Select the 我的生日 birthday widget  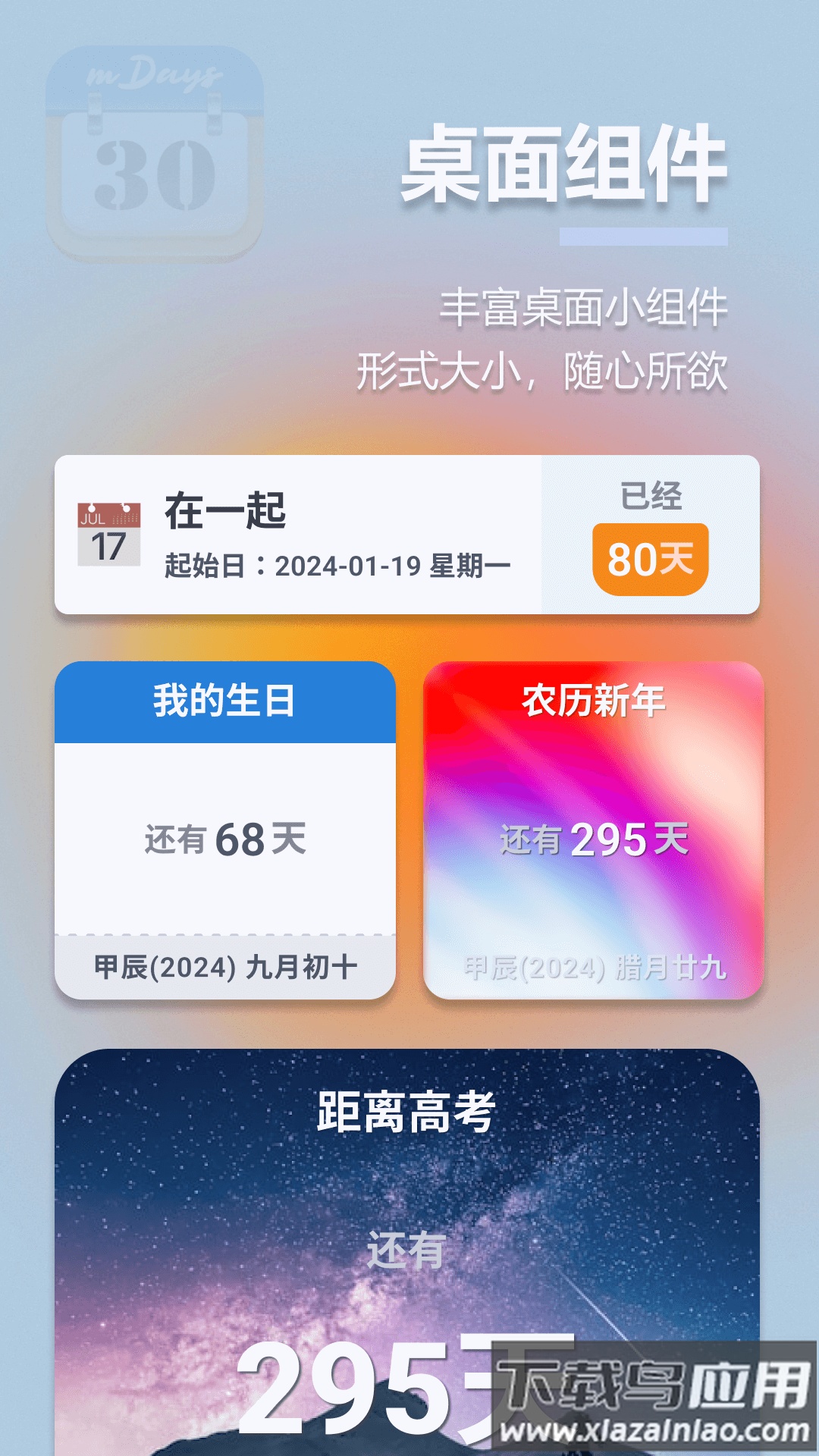[x=224, y=827]
